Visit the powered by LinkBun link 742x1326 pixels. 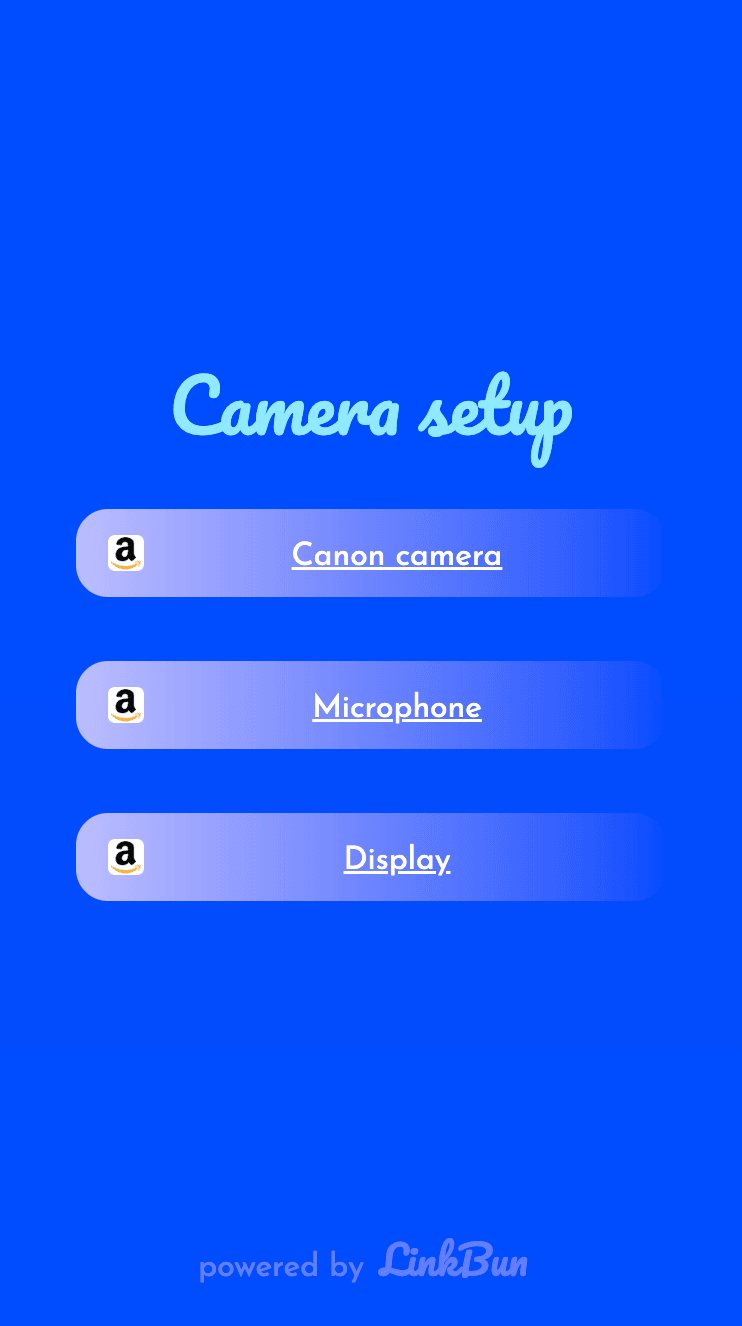tap(364, 1263)
